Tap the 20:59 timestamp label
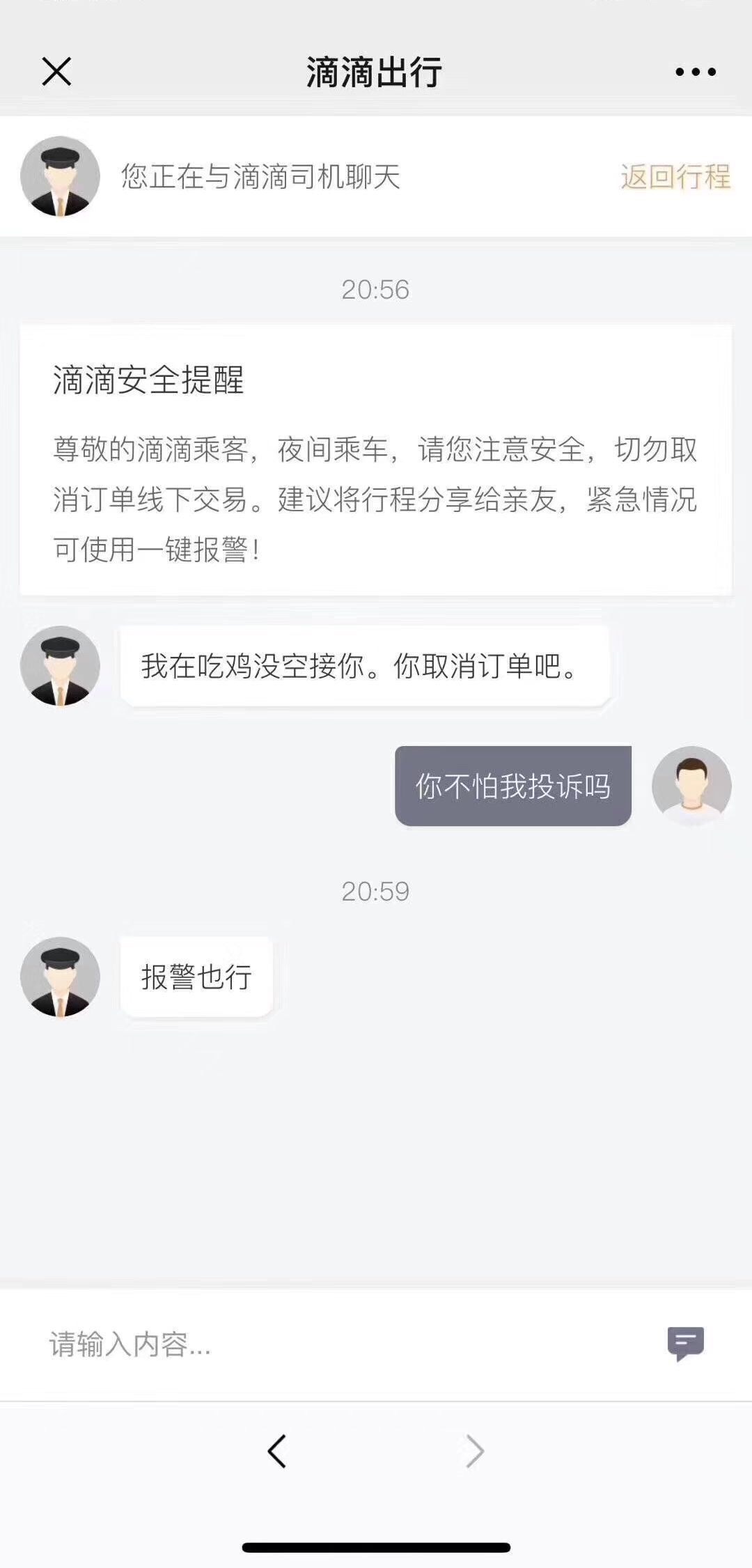752x1568 pixels. (375, 890)
